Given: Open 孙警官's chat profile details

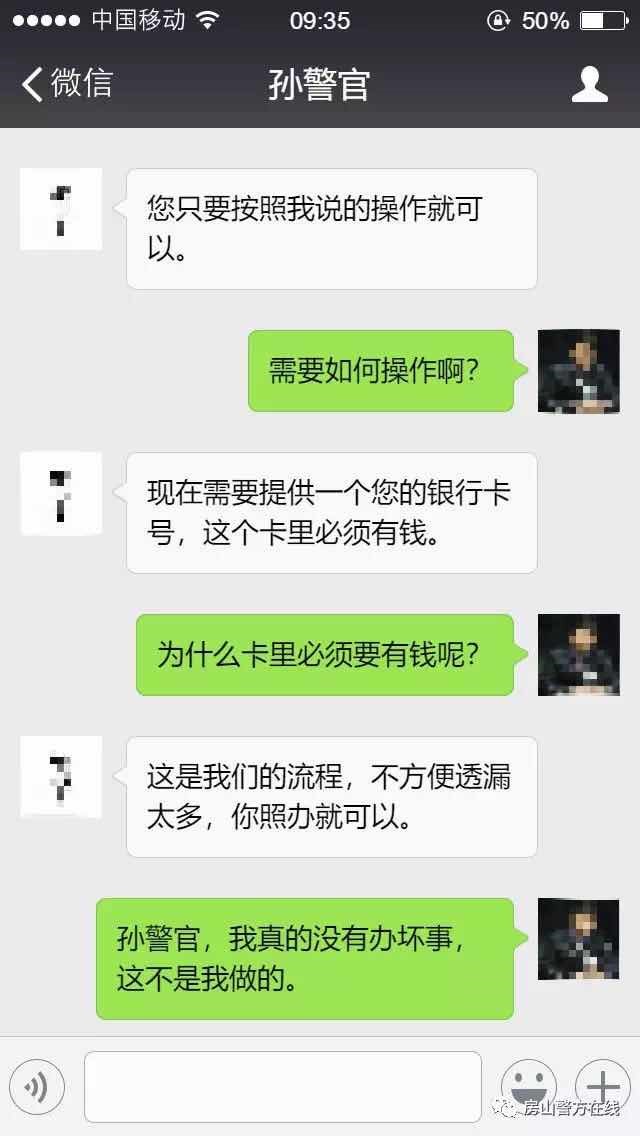Looking at the screenshot, I should point(589,85).
